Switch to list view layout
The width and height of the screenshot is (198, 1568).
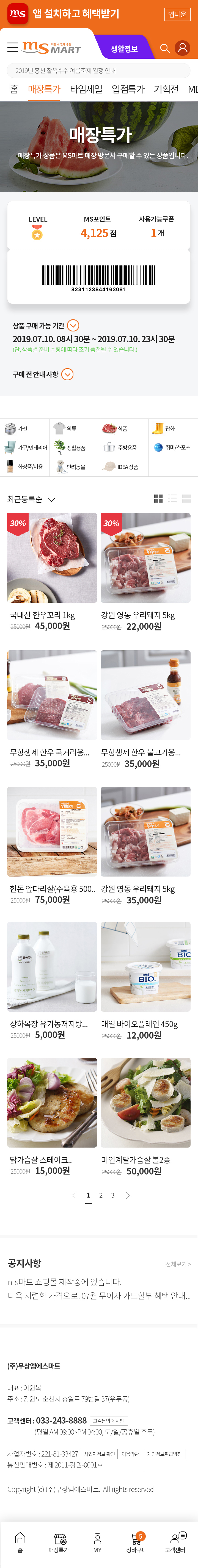tap(172, 498)
